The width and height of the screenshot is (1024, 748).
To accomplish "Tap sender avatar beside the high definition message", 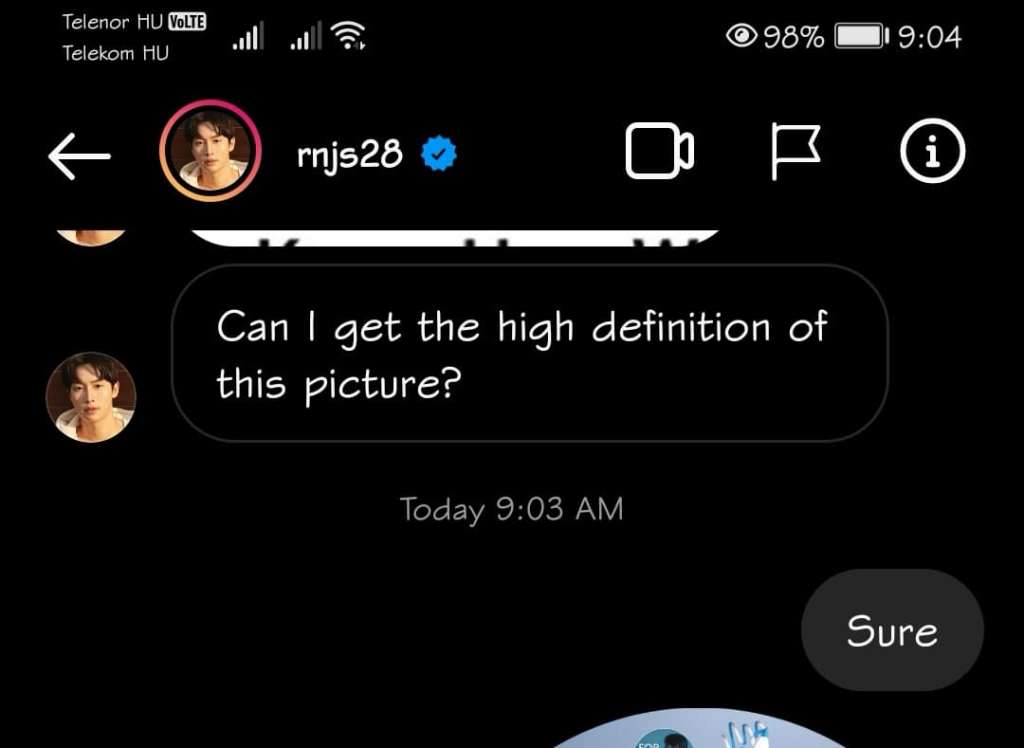I will click(91, 397).
